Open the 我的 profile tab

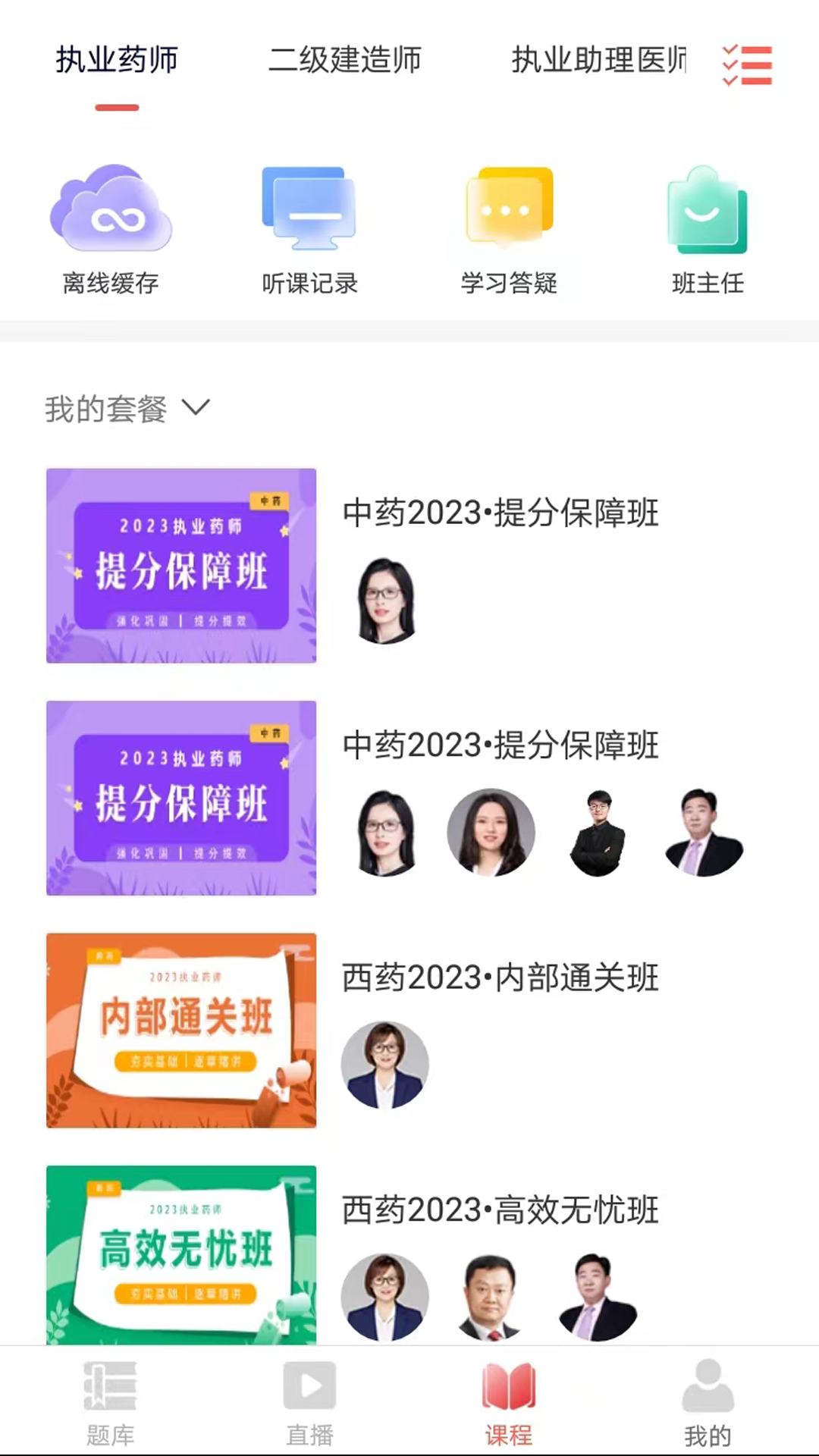pyautogui.click(x=708, y=1403)
